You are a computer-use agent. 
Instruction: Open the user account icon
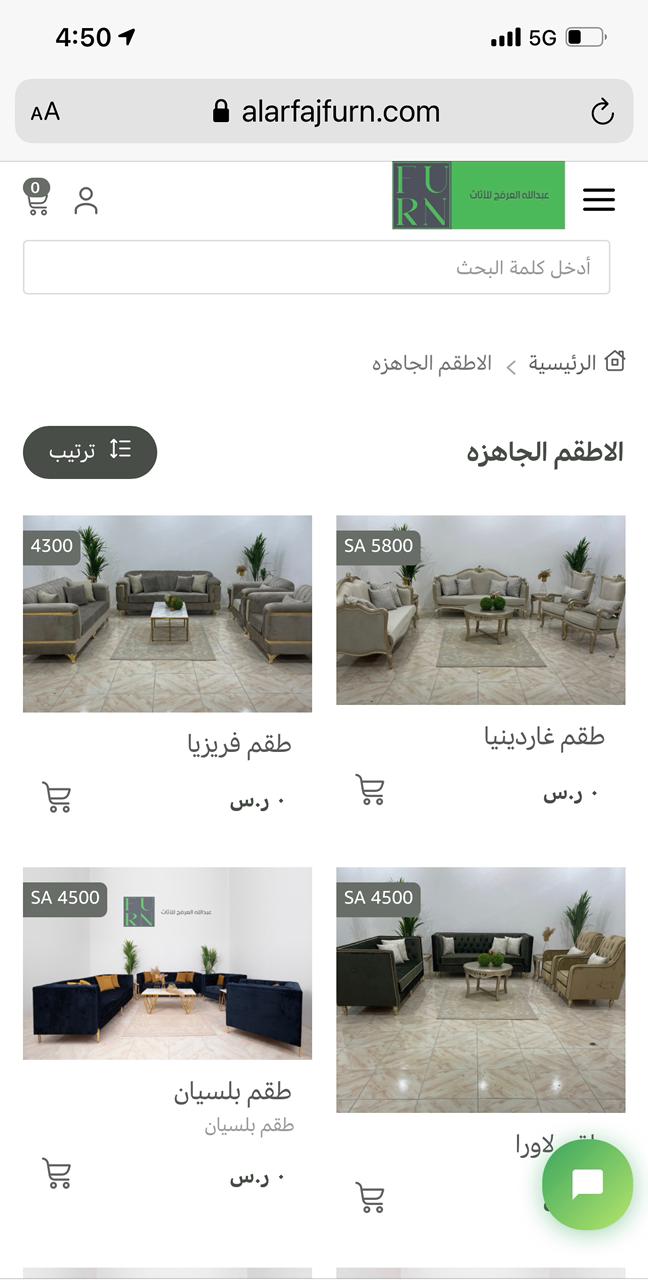86,201
